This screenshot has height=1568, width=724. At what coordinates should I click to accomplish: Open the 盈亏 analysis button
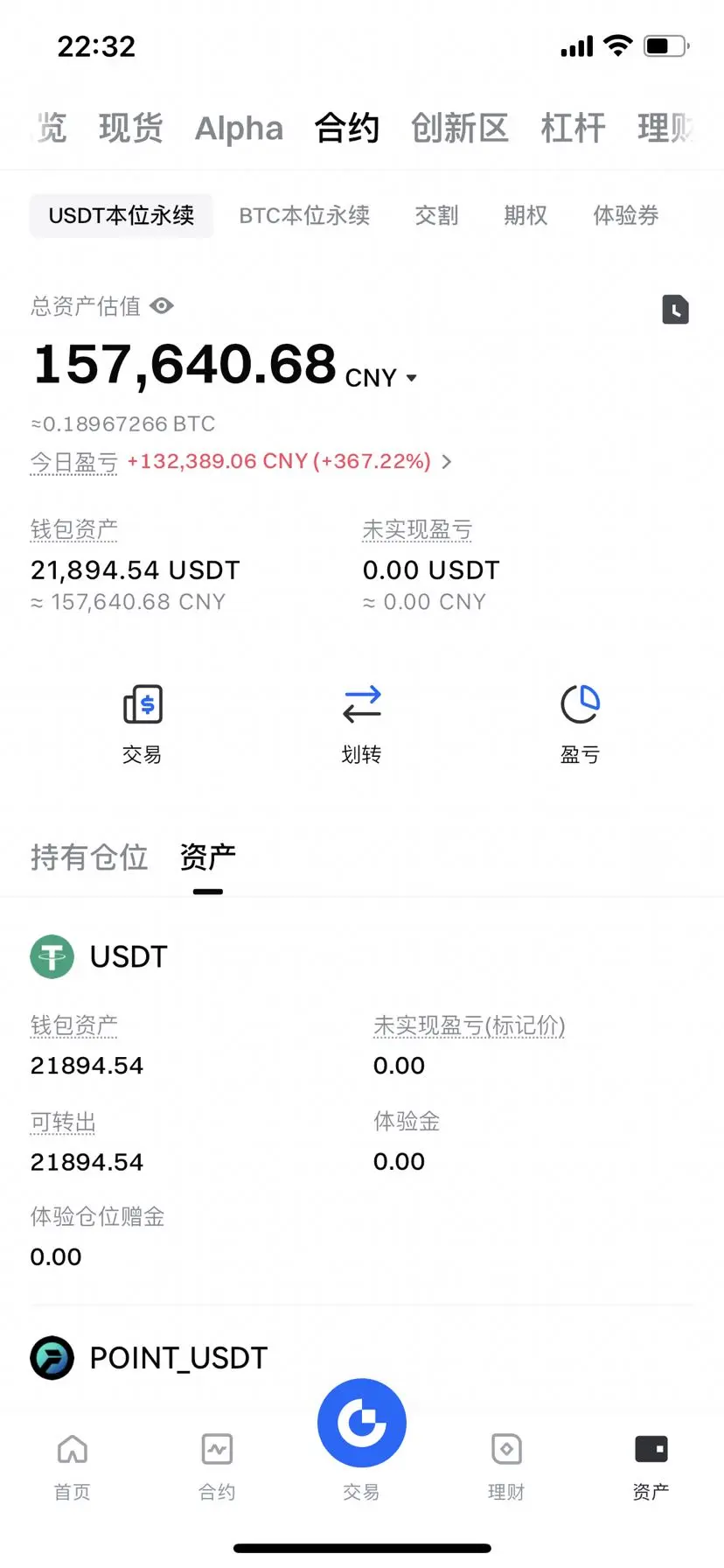(x=580, y=723)
